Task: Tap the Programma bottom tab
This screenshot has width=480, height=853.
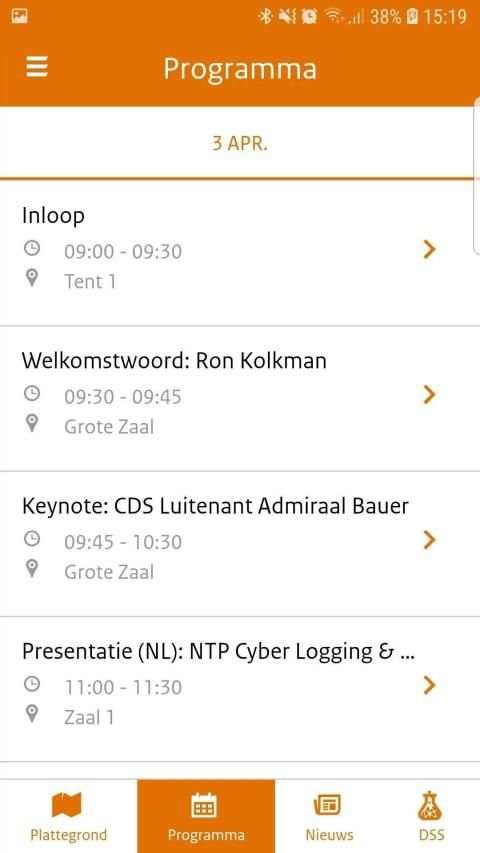Action: 206,816
